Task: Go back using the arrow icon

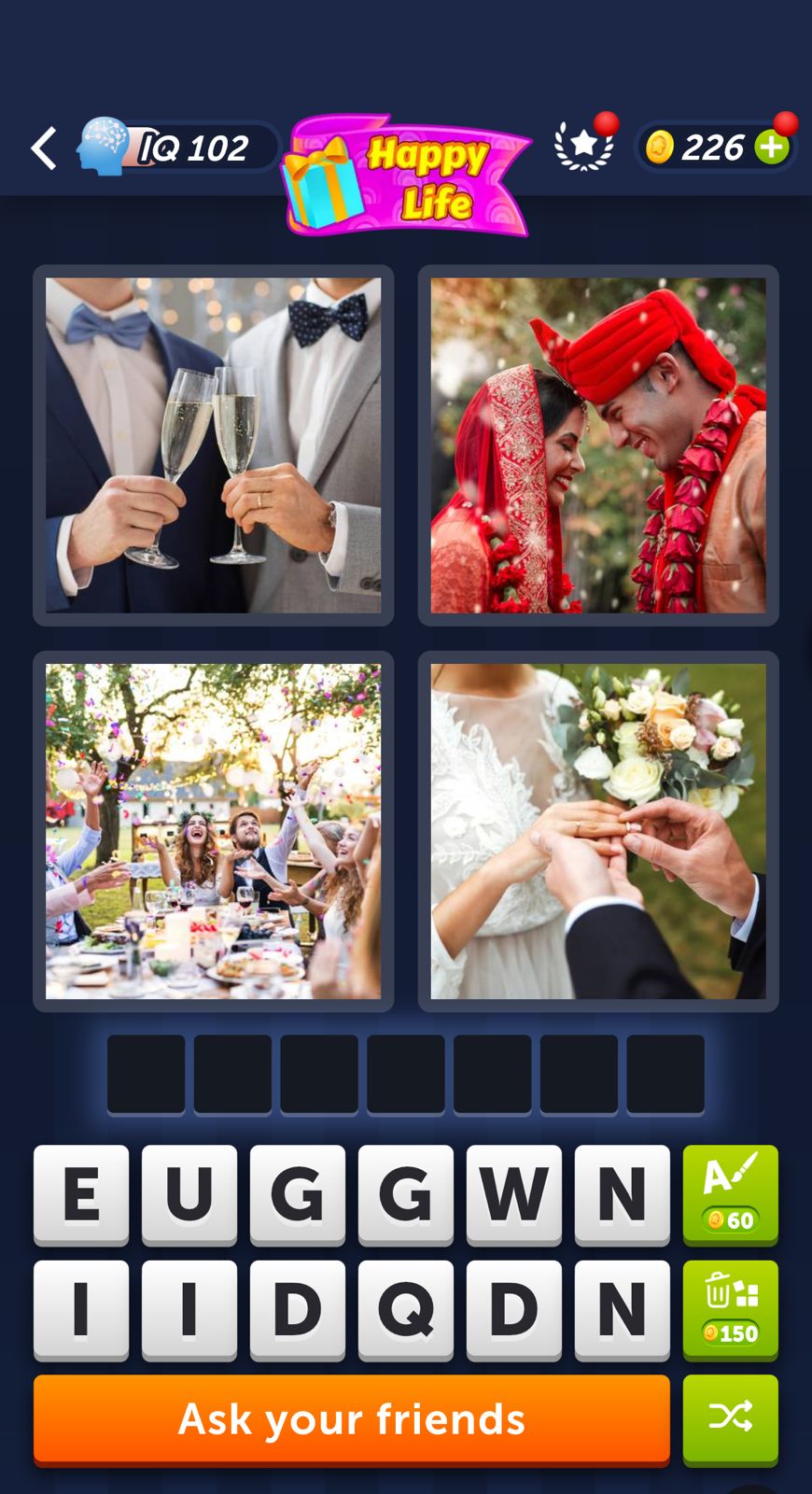Action: (44, 148)
